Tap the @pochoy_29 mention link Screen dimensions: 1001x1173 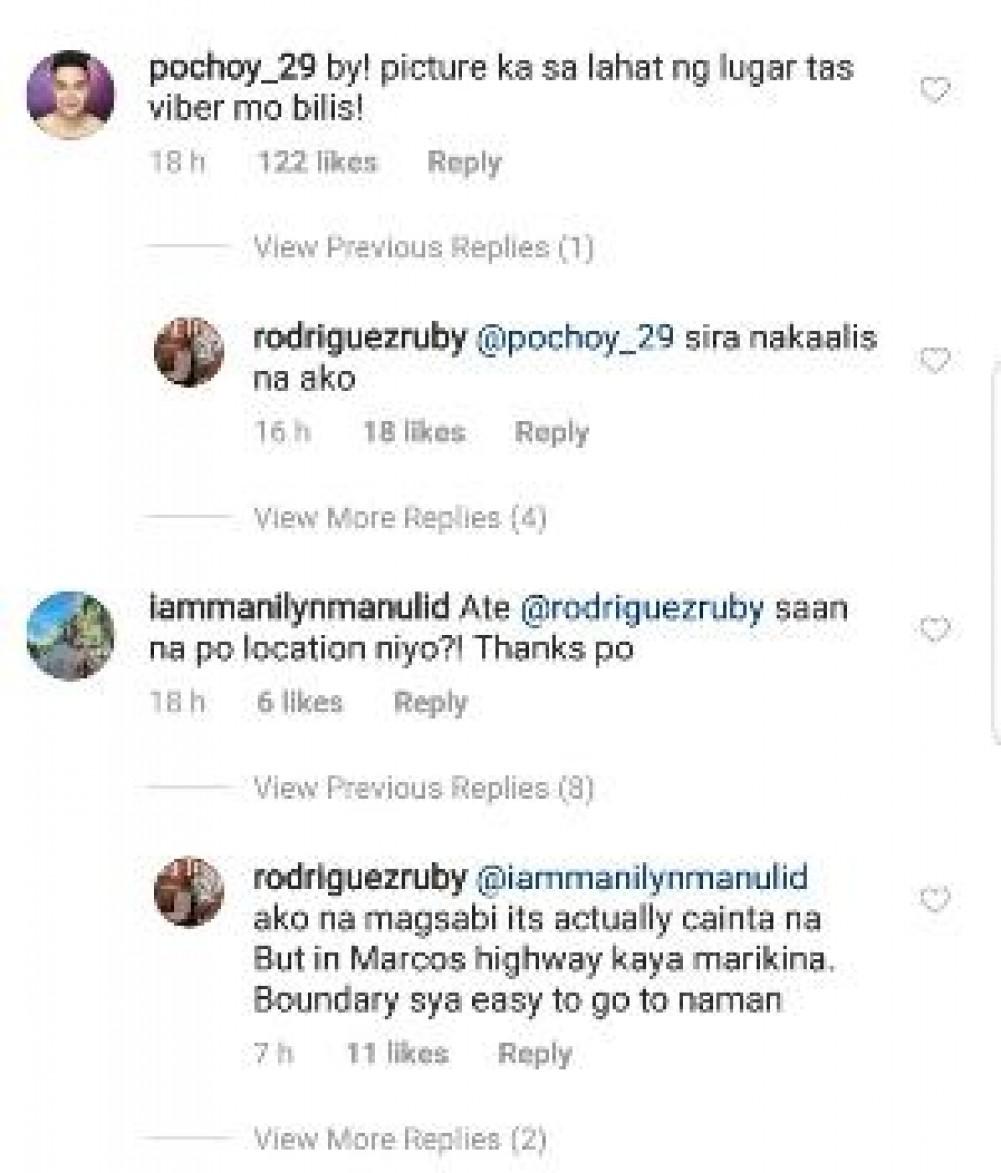[x=574, y=338]
